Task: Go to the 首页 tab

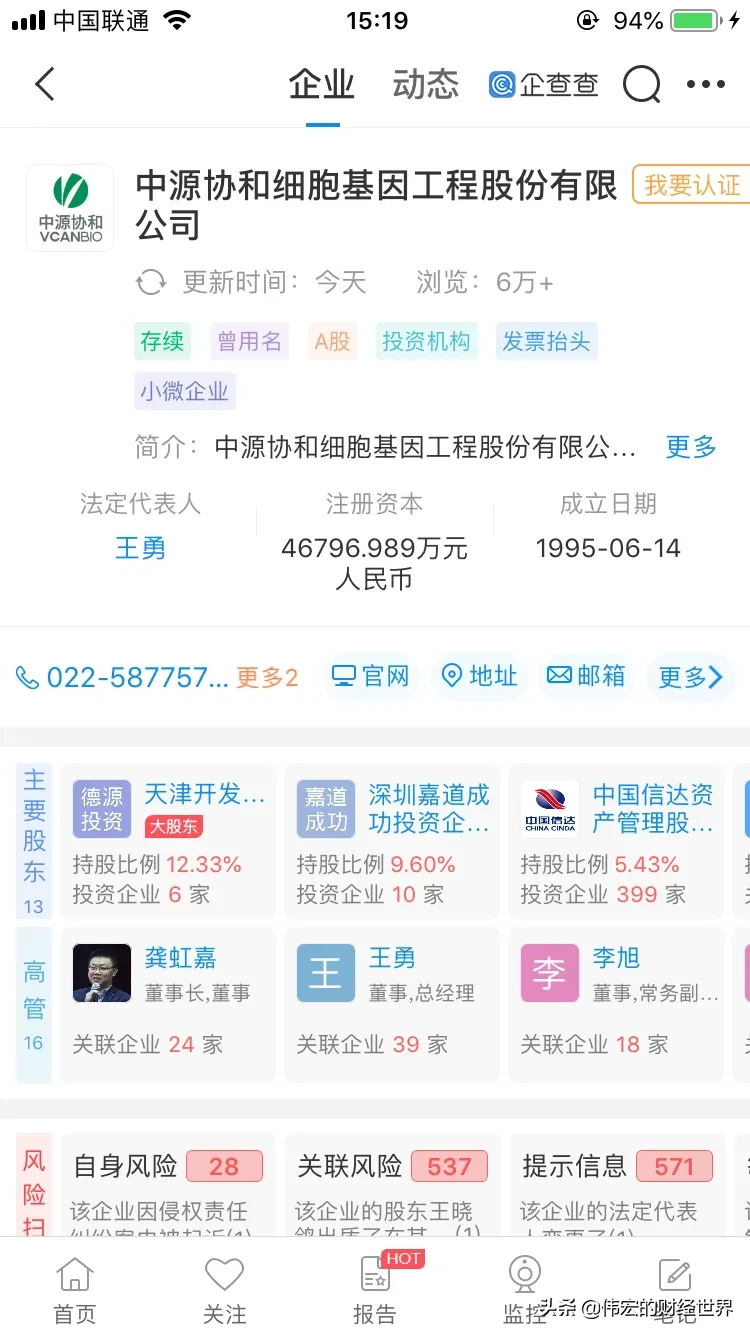Action: (x=75, y=1289)
